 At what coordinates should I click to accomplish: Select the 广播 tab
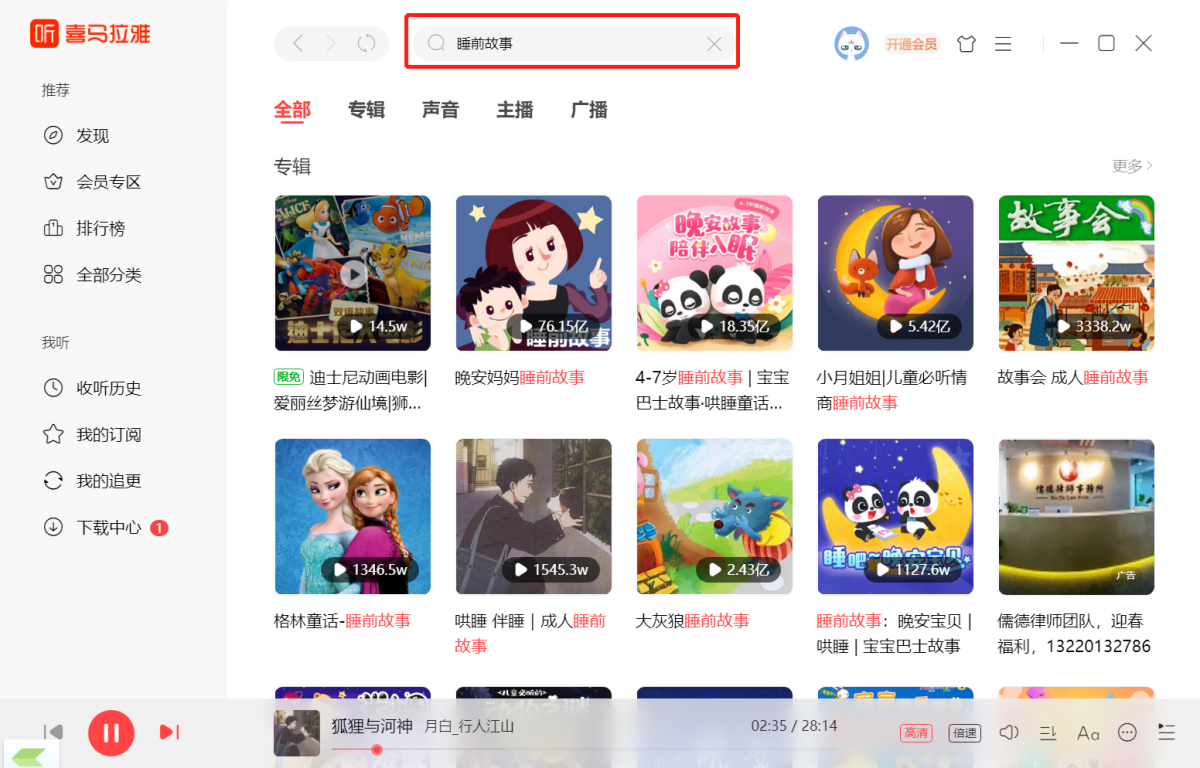[x=589, y=110]
